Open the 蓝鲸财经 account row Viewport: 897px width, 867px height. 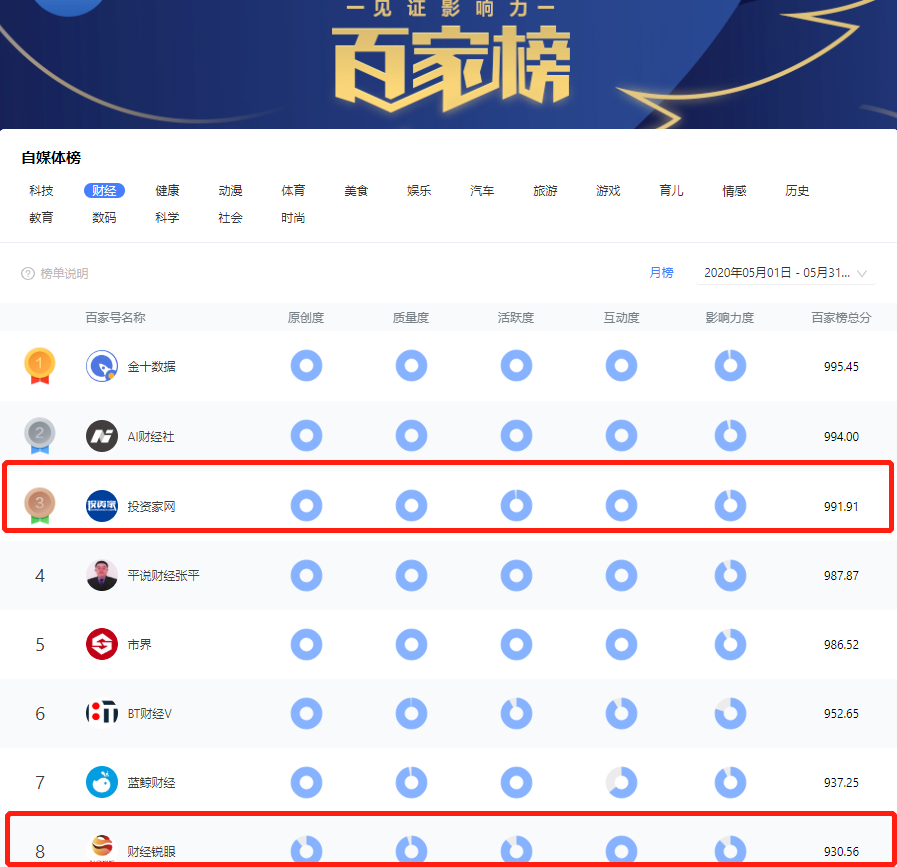tap(151, 782)
